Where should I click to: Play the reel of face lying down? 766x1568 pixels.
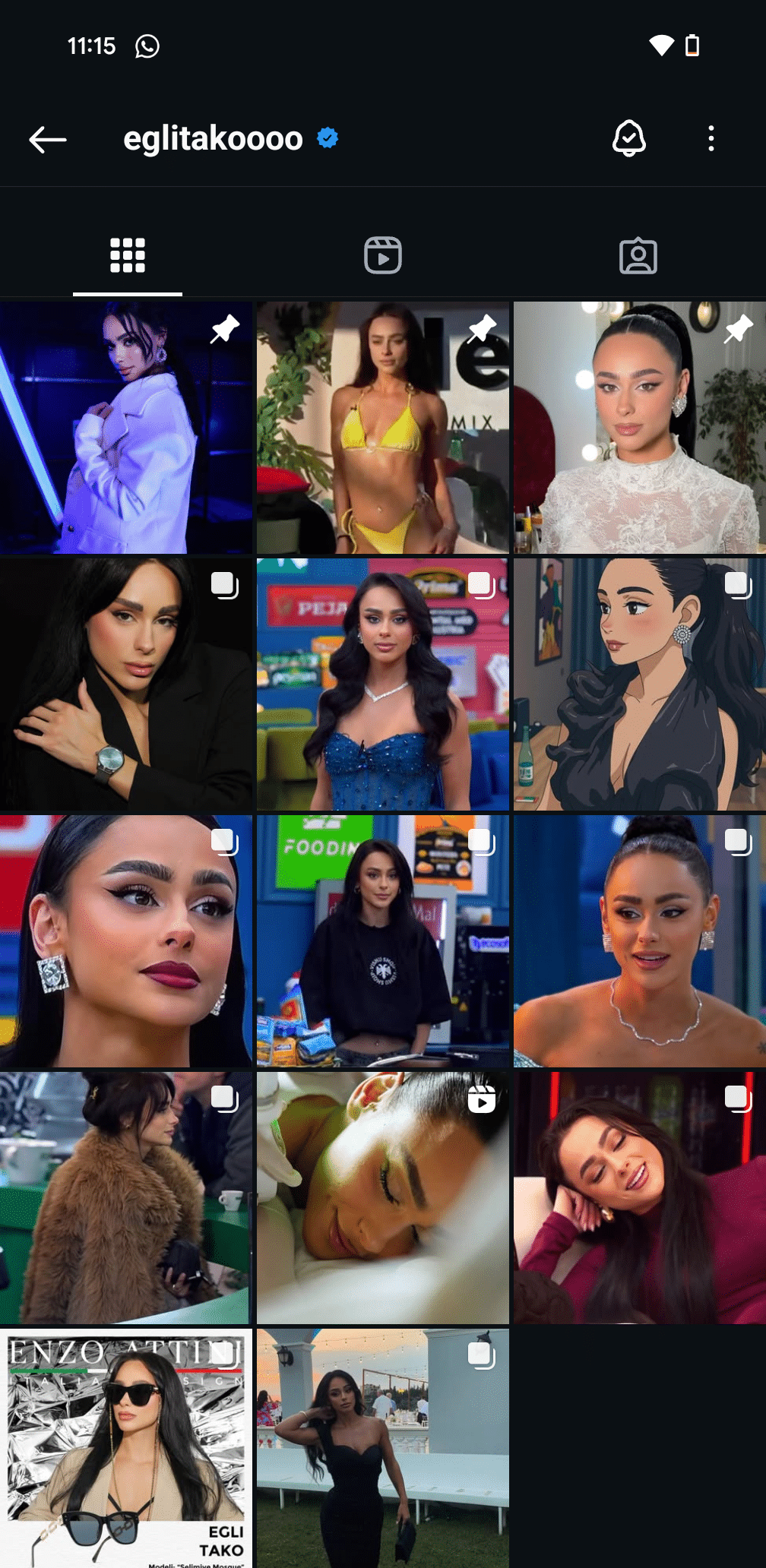(x=382, y=1198)
